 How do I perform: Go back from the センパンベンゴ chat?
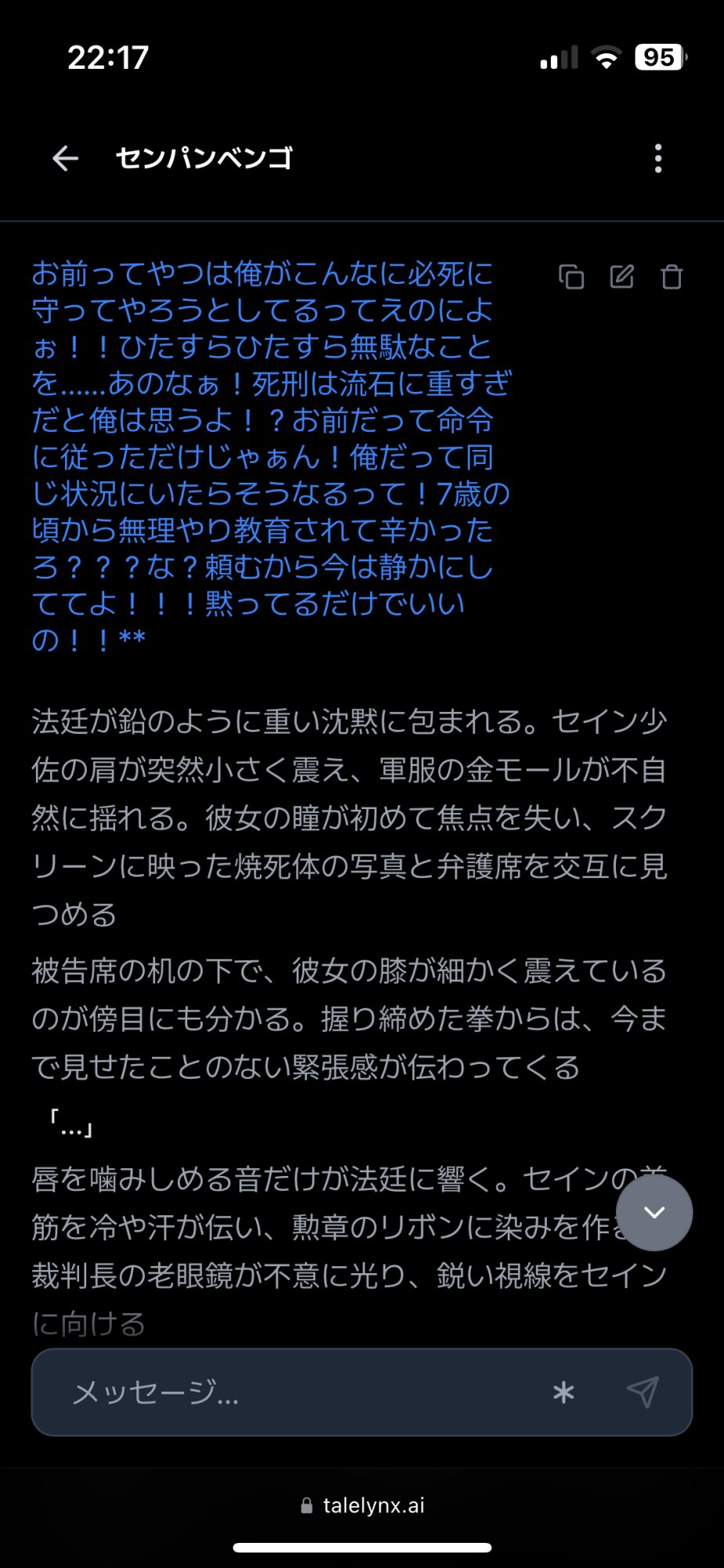click(x=65, y=158)
